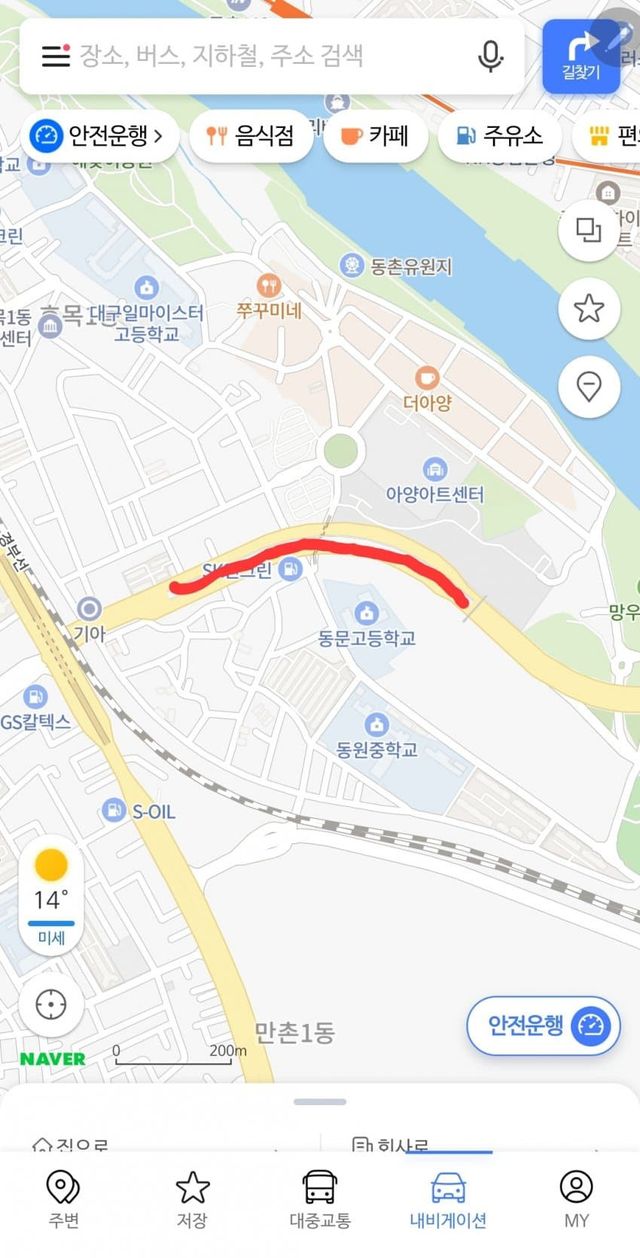
Task: Go to the 대중교통 tab
Action: [x=320, y=1200]
